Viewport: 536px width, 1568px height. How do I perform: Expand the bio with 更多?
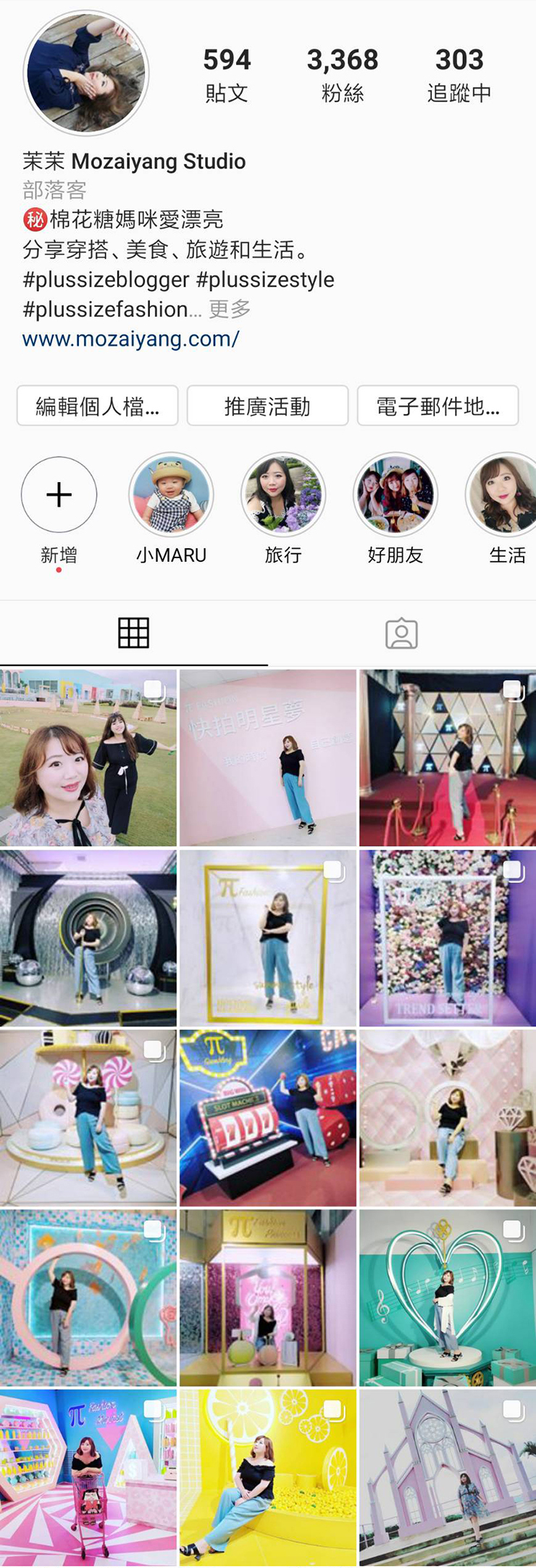click(230, 310)
